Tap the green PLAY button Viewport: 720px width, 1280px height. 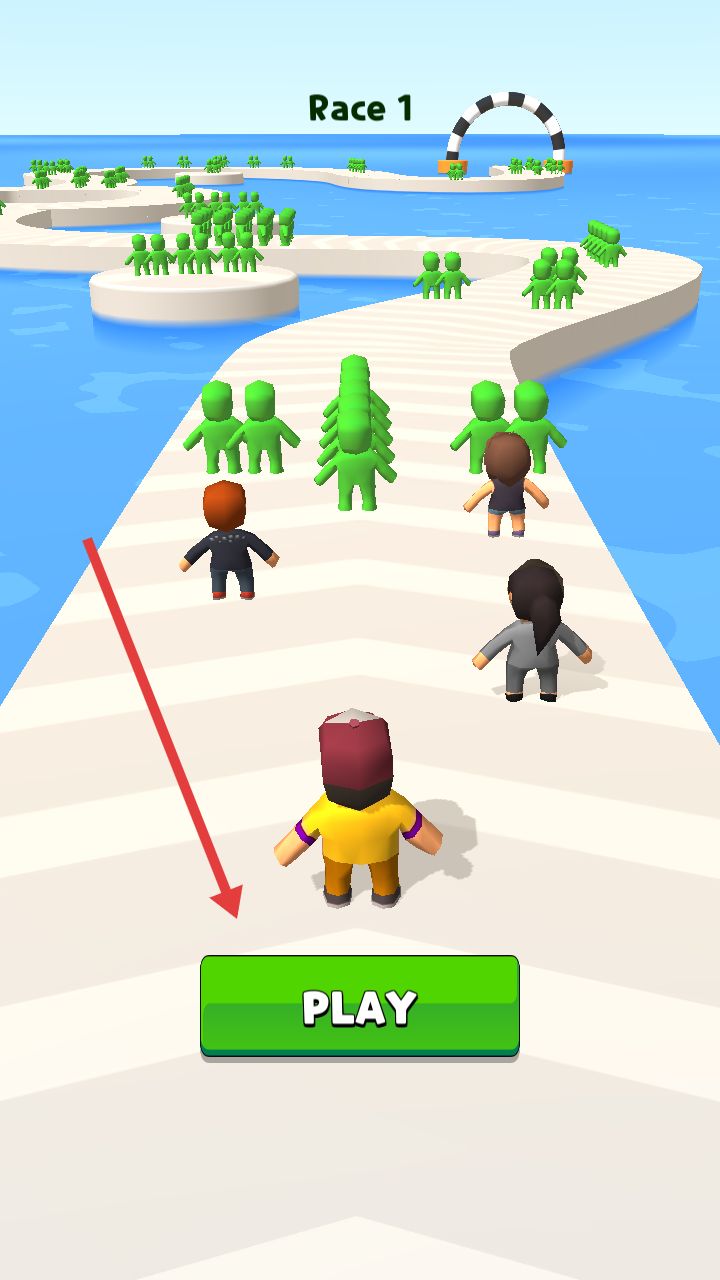(x=360, y=1005)
